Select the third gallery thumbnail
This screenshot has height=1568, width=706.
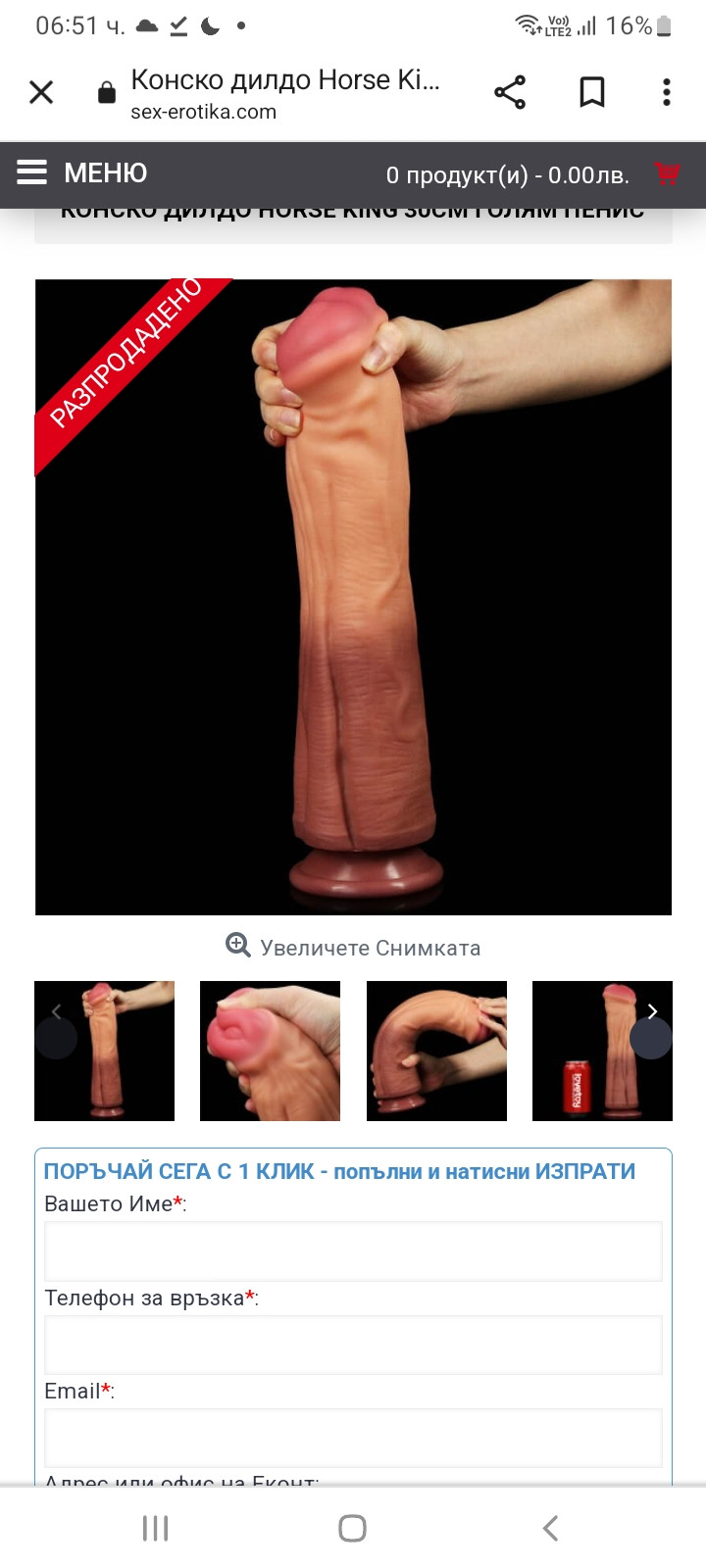click(x=436, y=1051)
